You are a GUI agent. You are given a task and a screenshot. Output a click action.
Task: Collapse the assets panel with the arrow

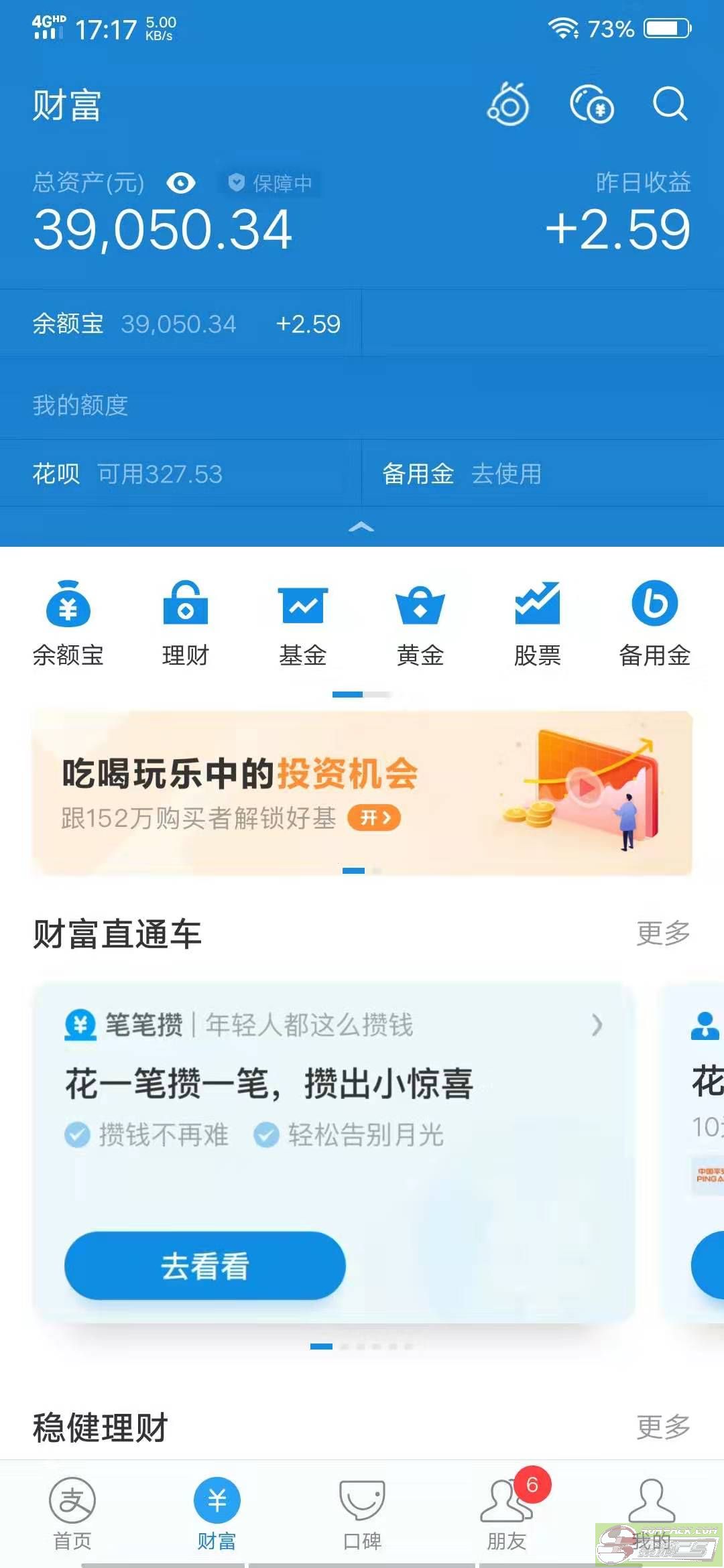pyautogui.click(x=361, y=527)
